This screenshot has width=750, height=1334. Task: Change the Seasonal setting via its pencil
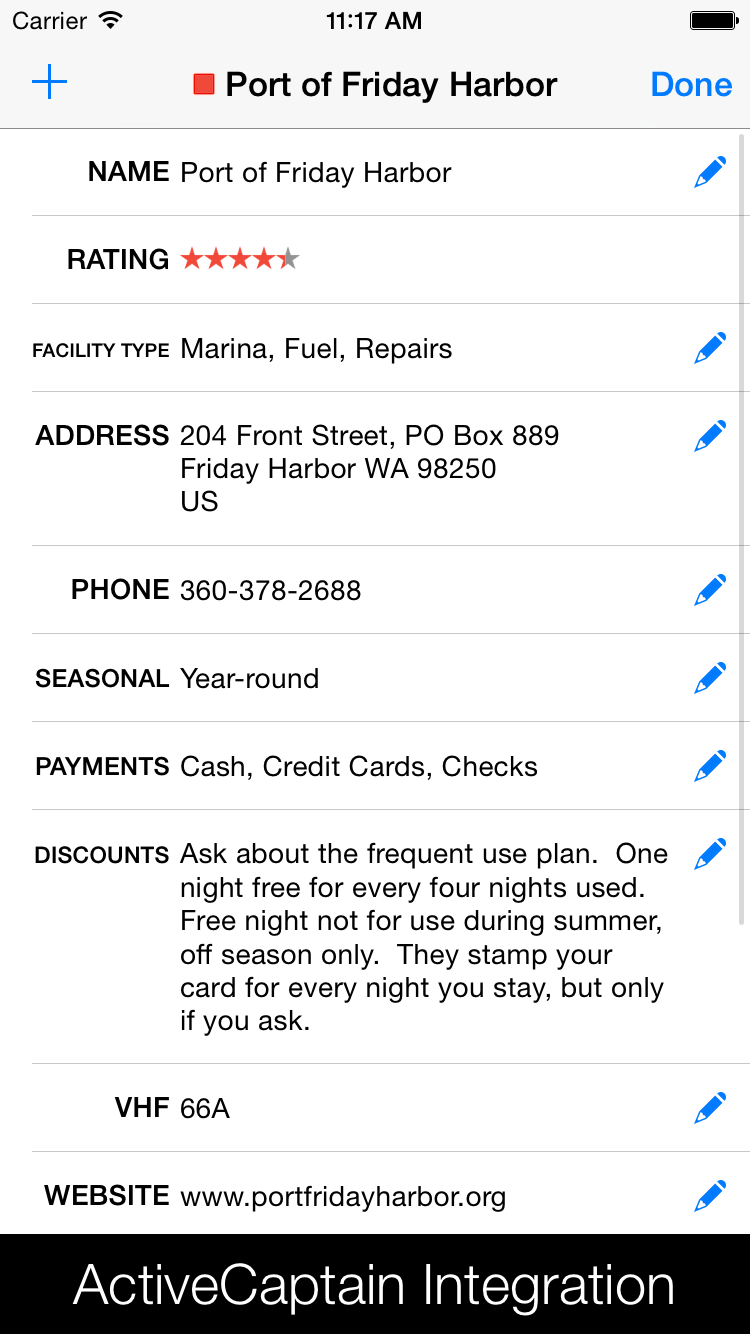[x=709, y=678]
